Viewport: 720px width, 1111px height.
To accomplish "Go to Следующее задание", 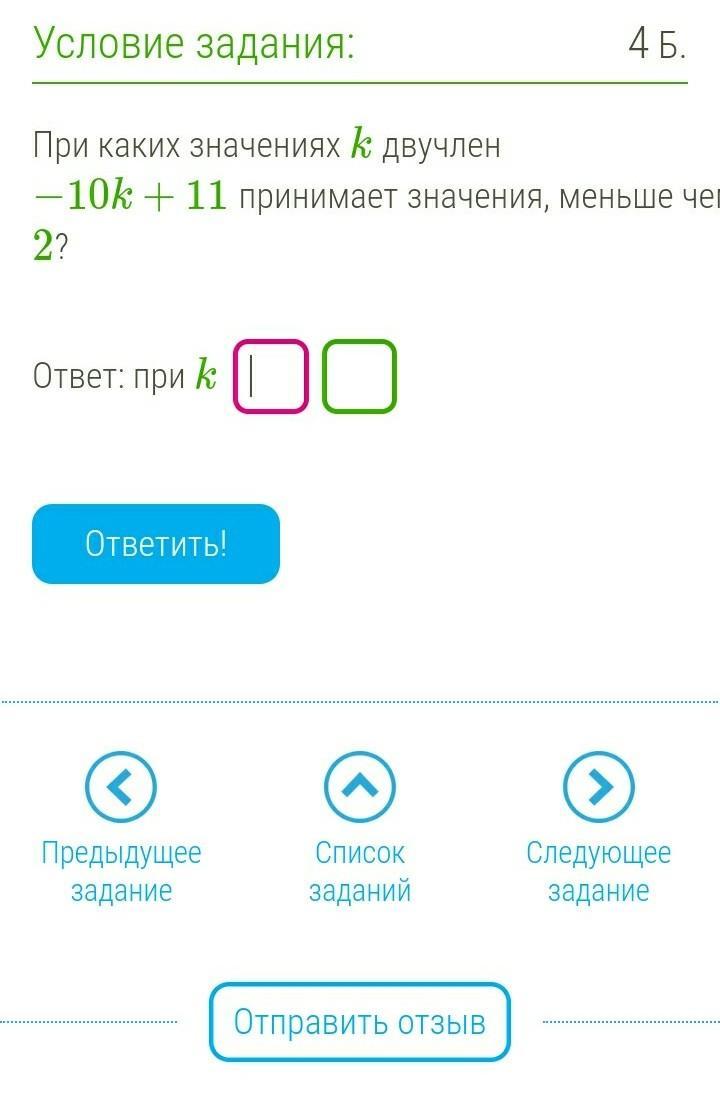I will [x=598, y=828].
